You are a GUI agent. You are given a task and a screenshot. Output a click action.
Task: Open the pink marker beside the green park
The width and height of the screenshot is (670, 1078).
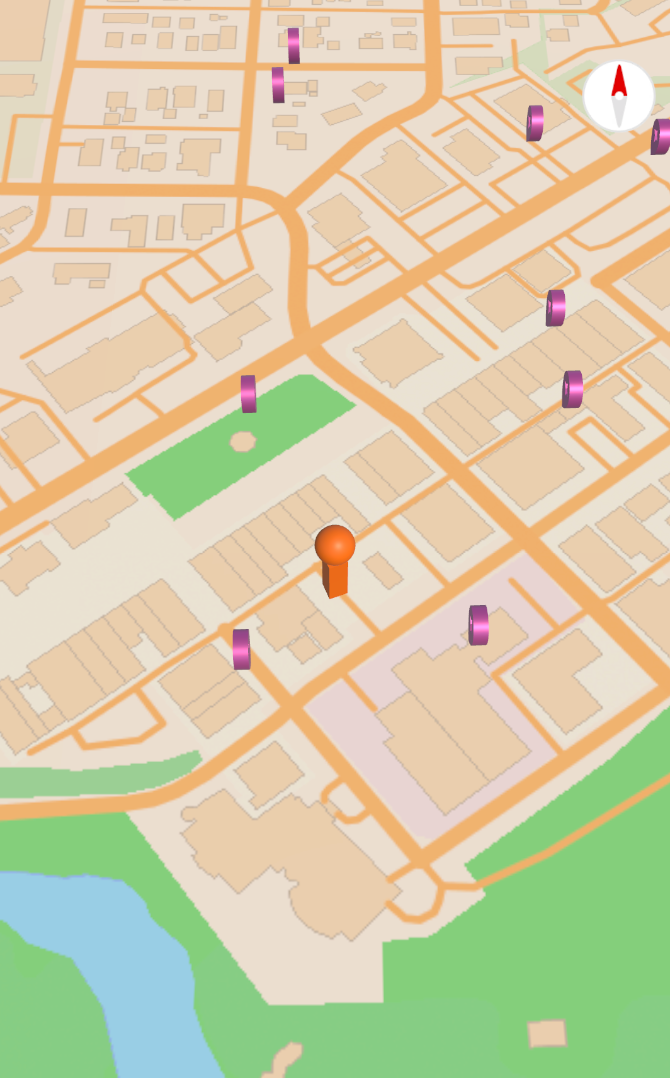pyautogui.click(x=248, y=394)
